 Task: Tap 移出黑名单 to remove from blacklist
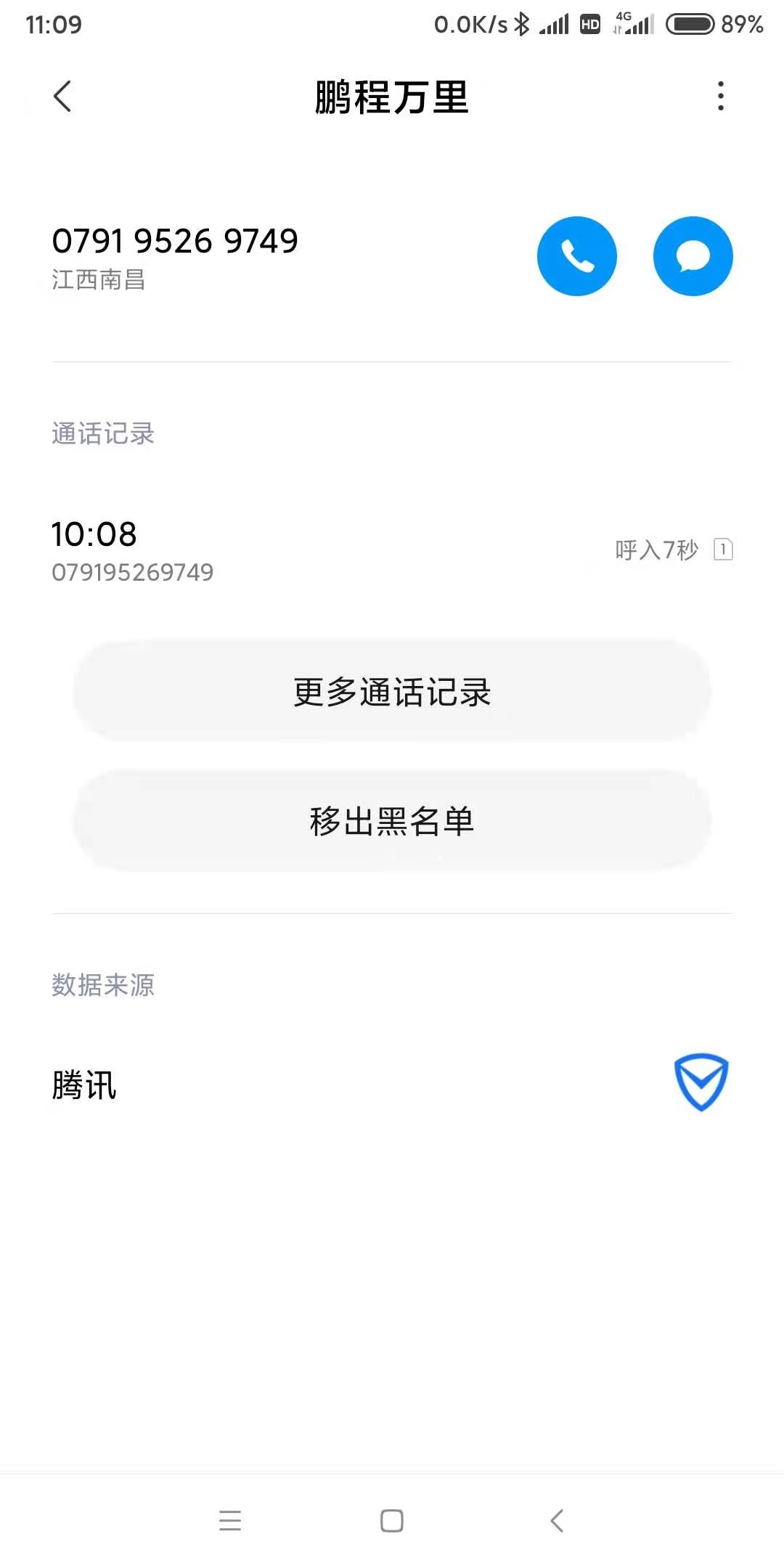[392, 821]
